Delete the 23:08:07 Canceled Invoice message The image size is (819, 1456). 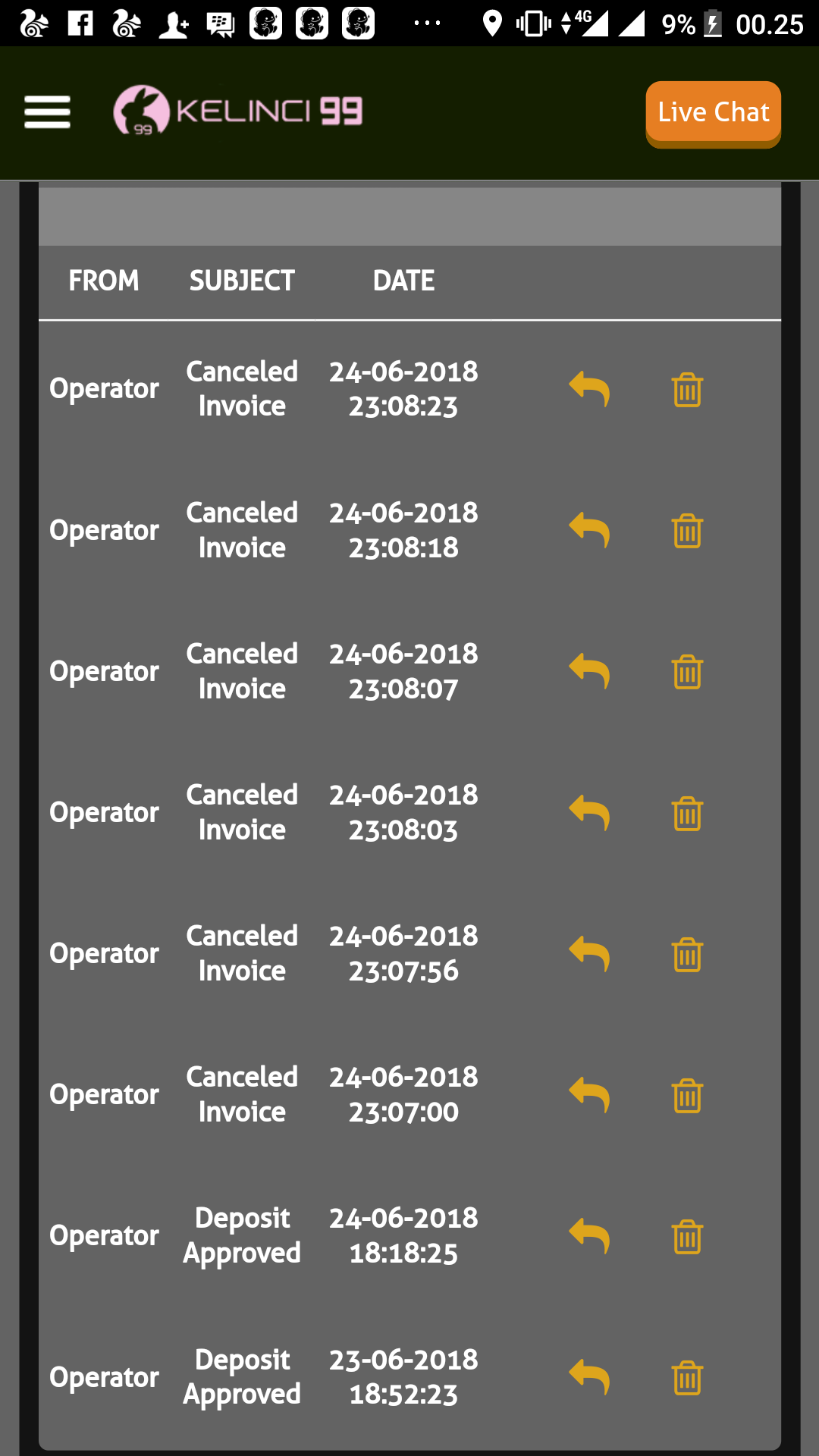687,672
